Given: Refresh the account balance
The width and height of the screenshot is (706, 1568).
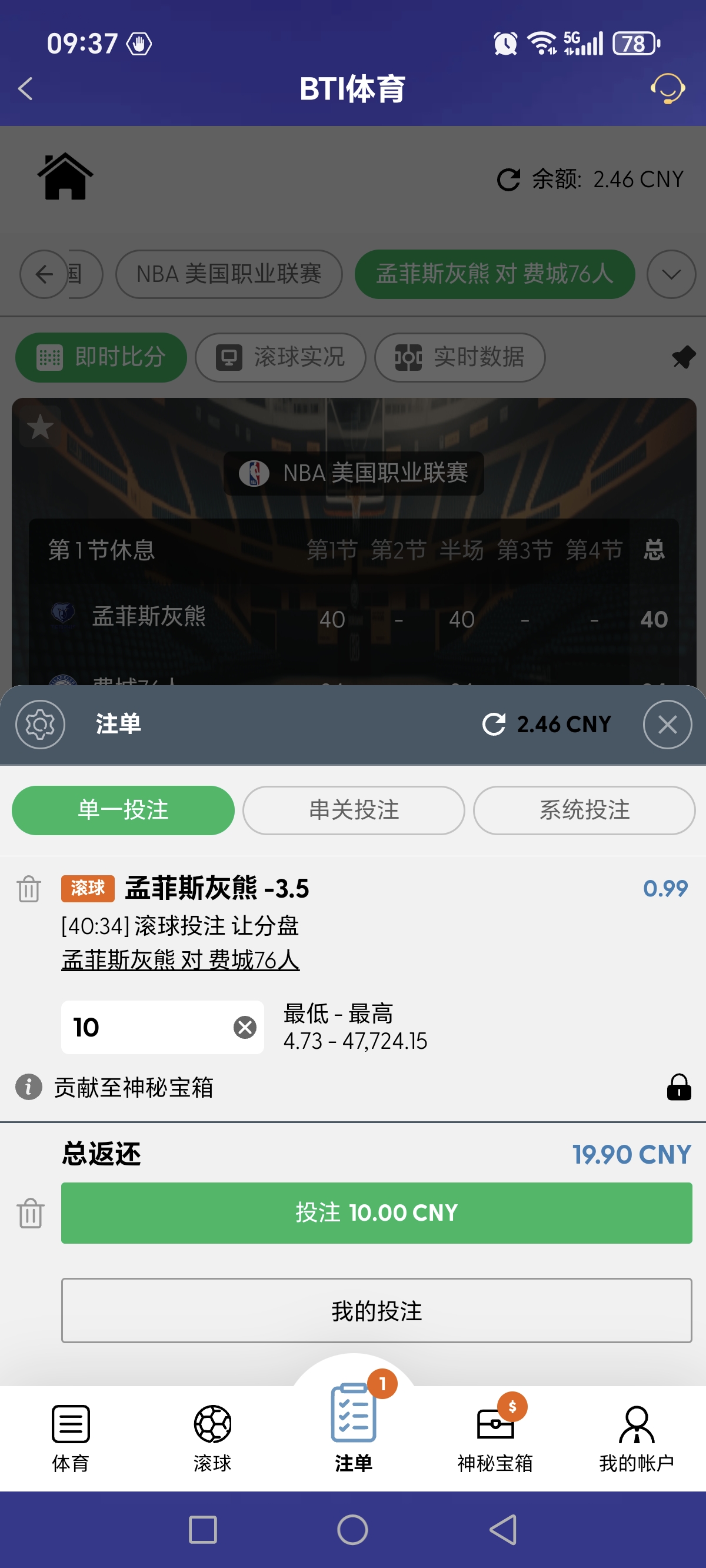Looking at the screenshot, I should point(494,724).
